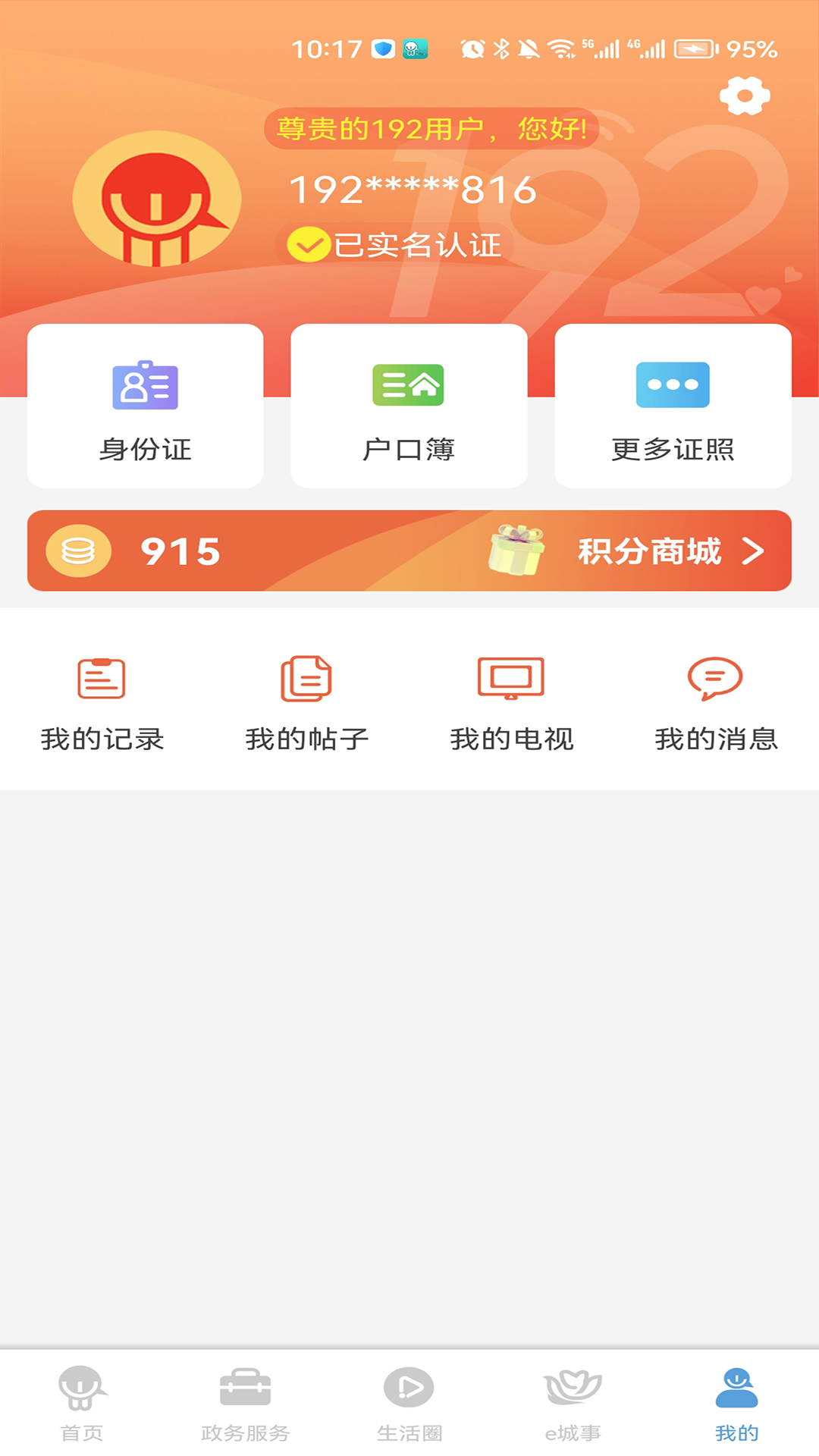Open the 户口簿 card
819x1456 pixels.
point(409,406)
